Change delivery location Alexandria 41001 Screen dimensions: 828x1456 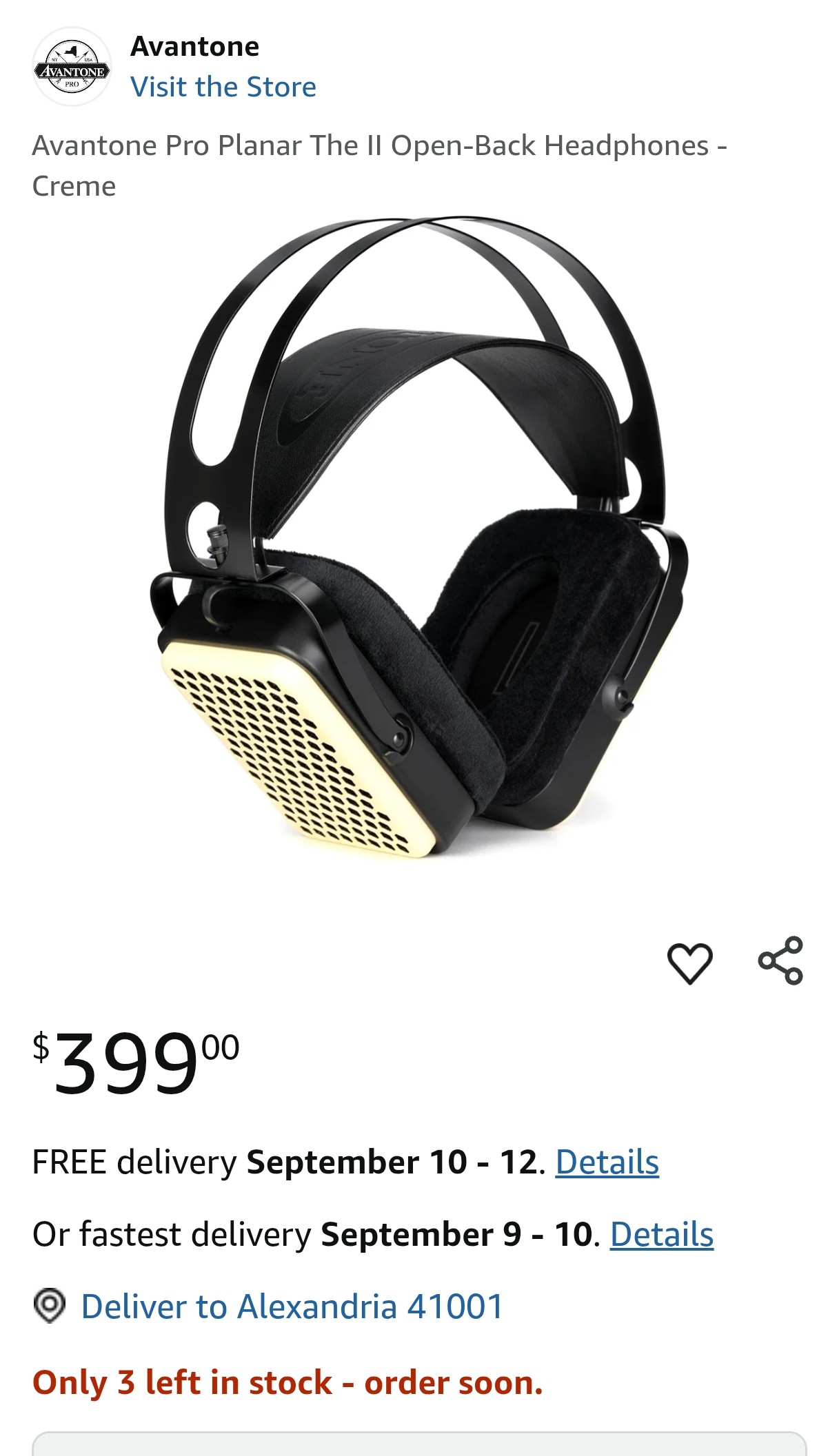(x=292, y=1307)
